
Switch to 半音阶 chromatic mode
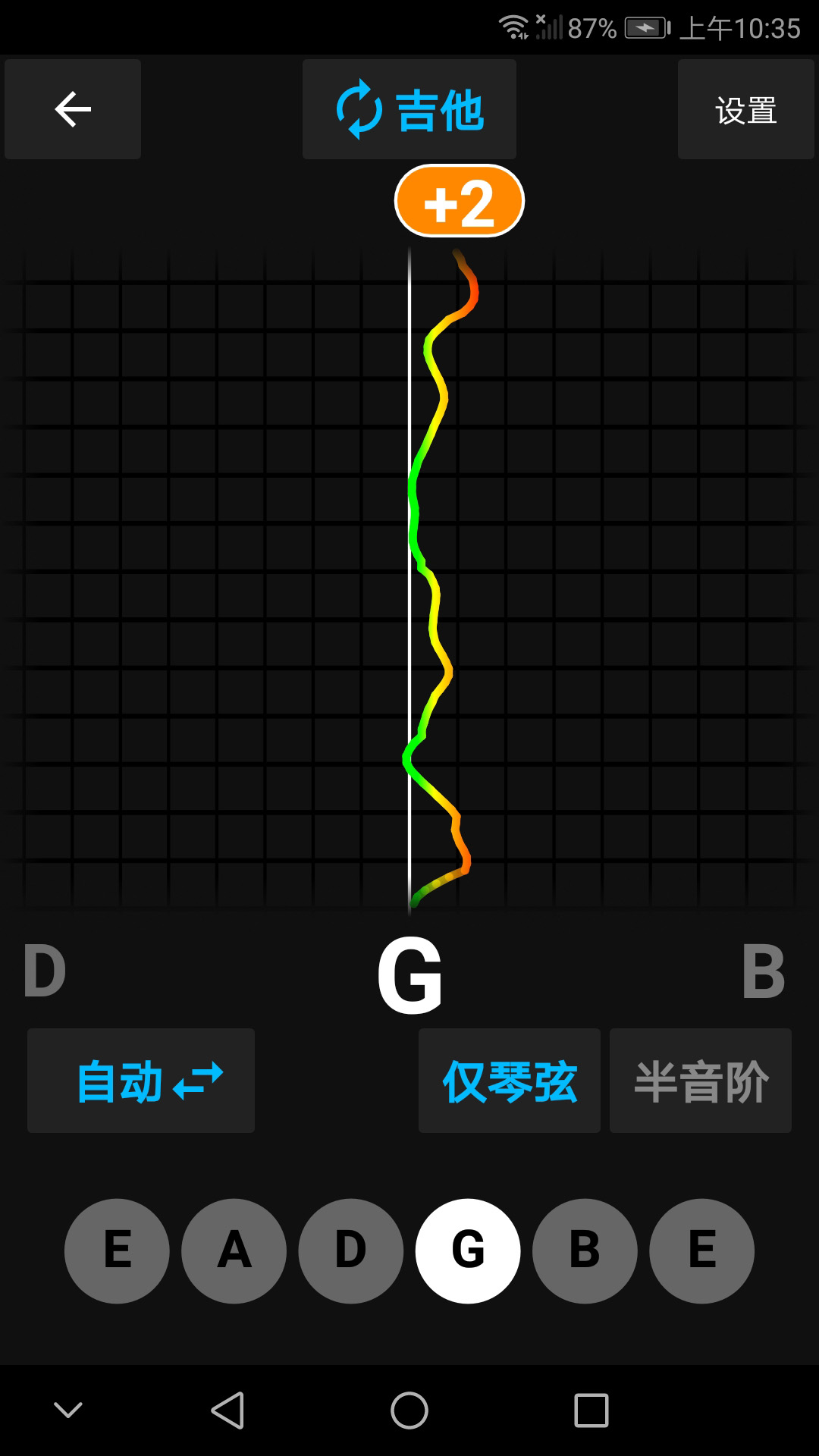(x=701, y=1081)
